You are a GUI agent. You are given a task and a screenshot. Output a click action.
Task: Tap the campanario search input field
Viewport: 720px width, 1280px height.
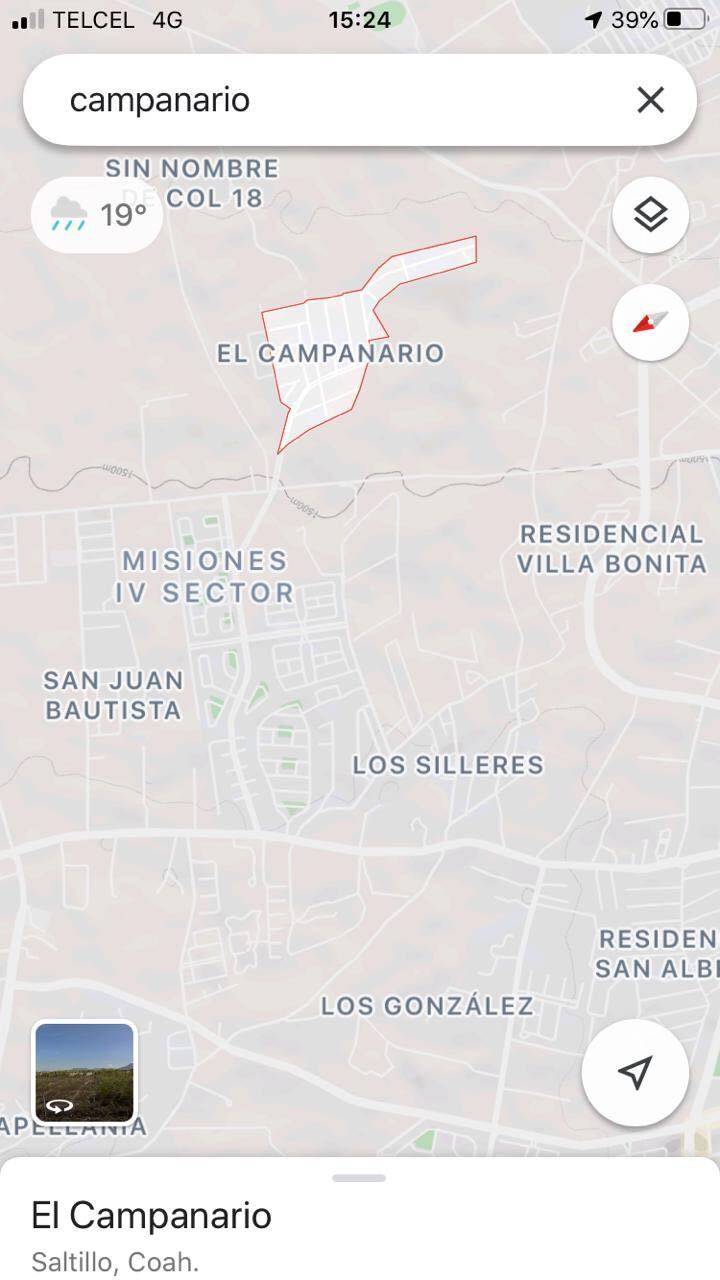click(300, 99)
